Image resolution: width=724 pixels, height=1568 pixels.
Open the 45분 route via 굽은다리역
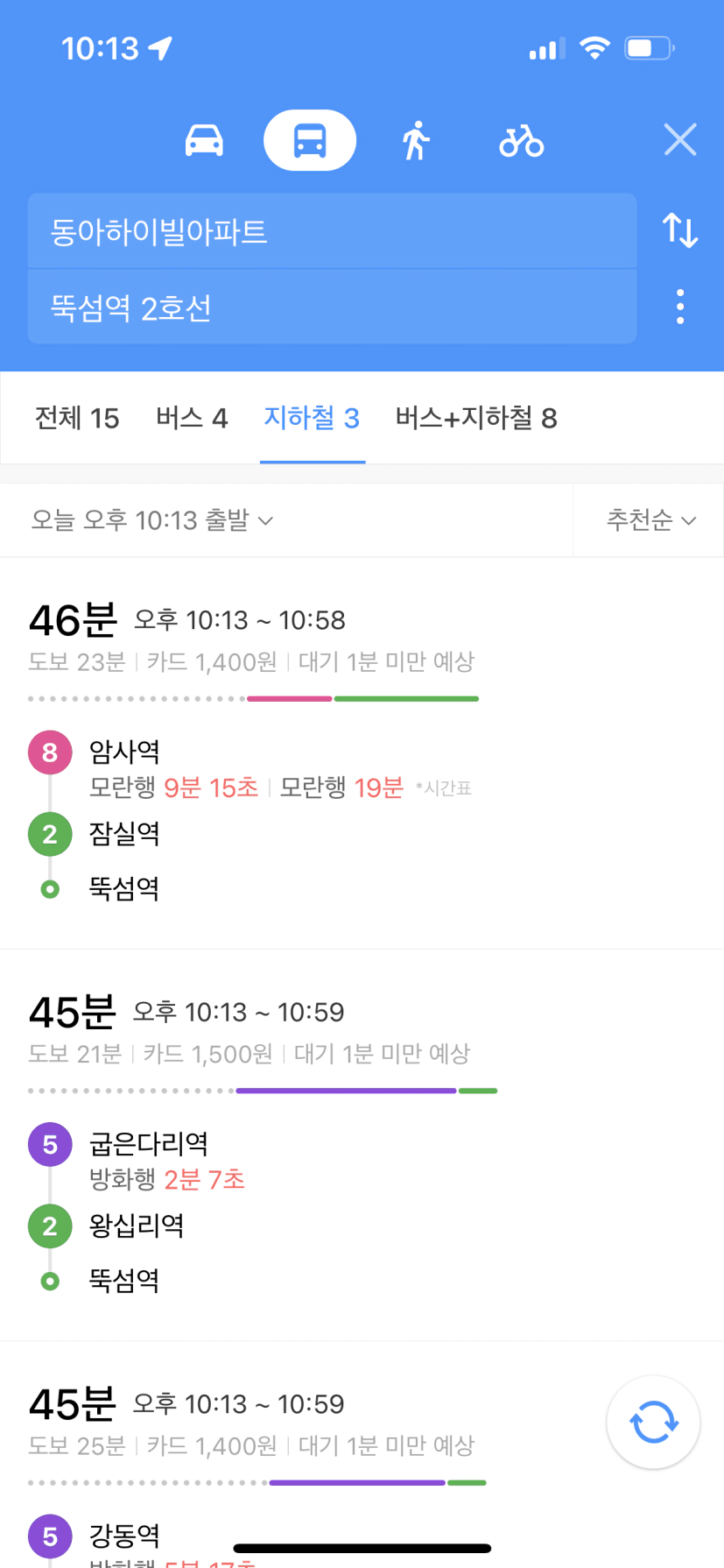(362, 1146)
